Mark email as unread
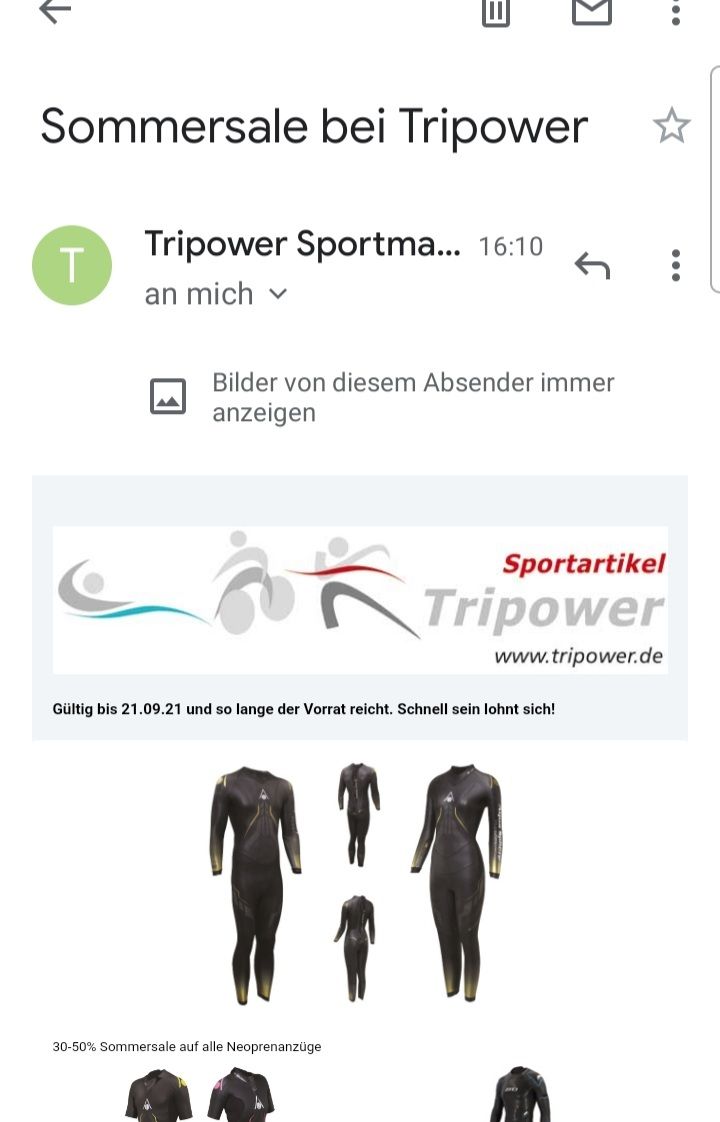Image resolution: width=720 pixels, height=1122 pixels. [x=591, y=11]
